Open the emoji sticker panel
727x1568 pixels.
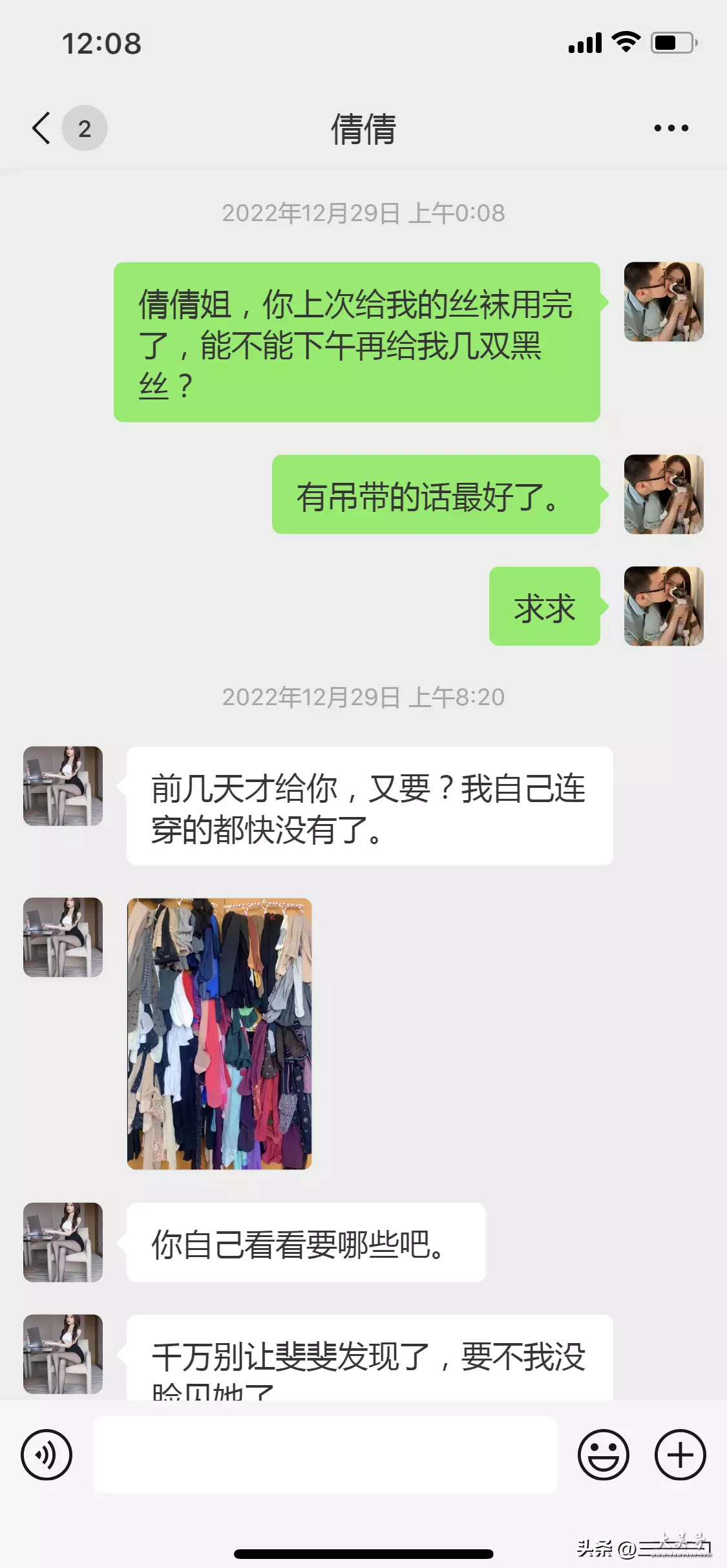pyautogui.click(x=603, y=1455)
